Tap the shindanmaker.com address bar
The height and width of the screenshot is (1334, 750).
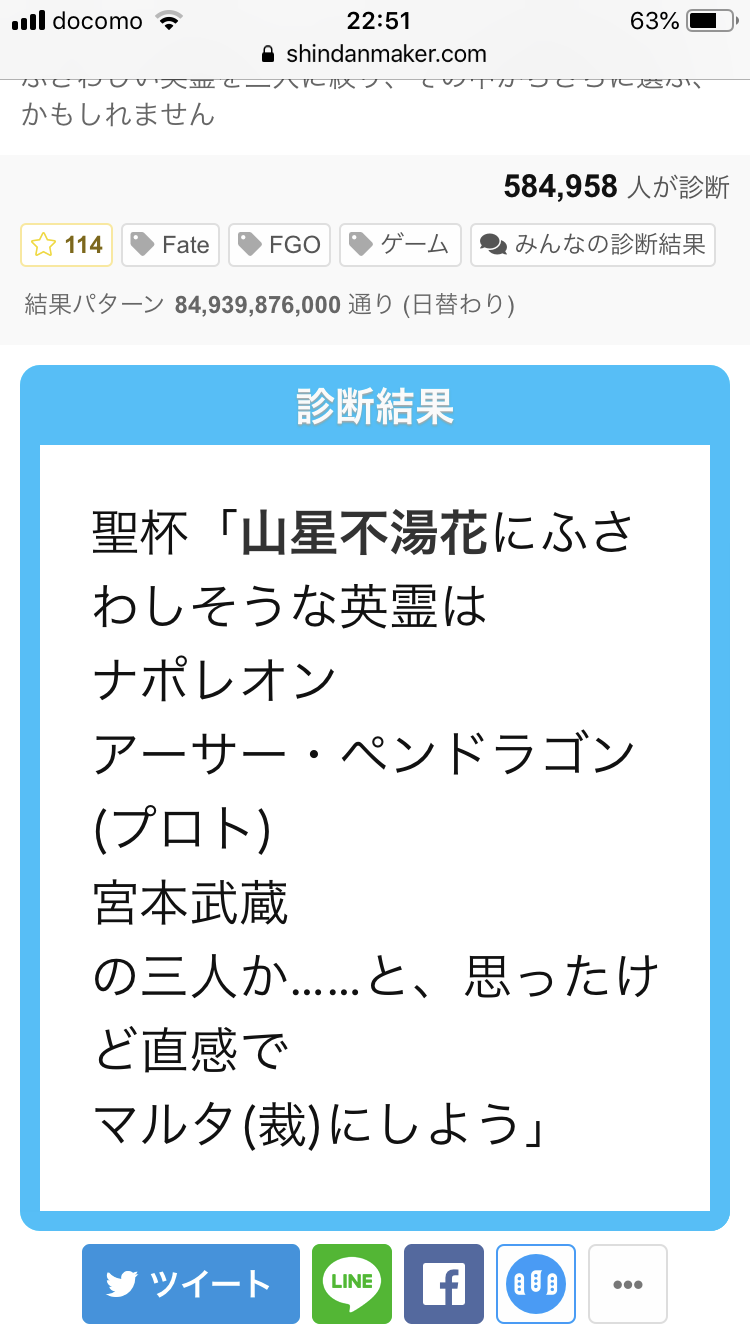(375, 54)
